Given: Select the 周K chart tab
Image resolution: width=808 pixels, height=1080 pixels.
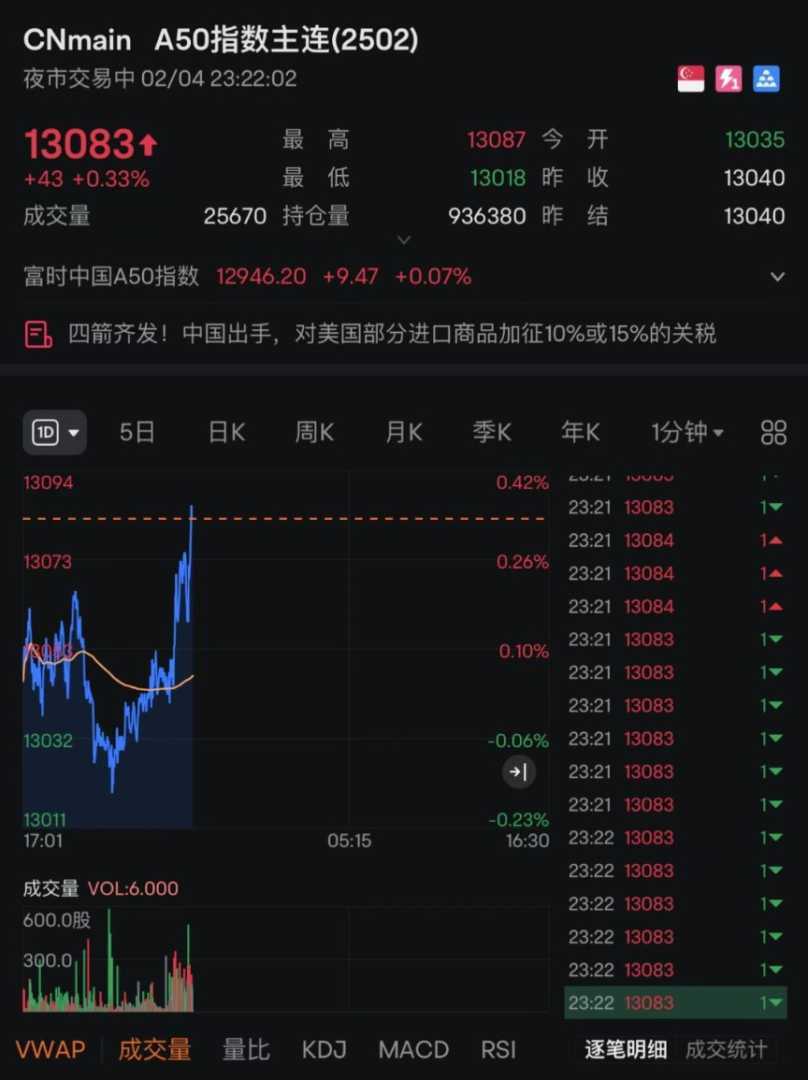Looking at the screenshot, I should [x=314, y=432].
